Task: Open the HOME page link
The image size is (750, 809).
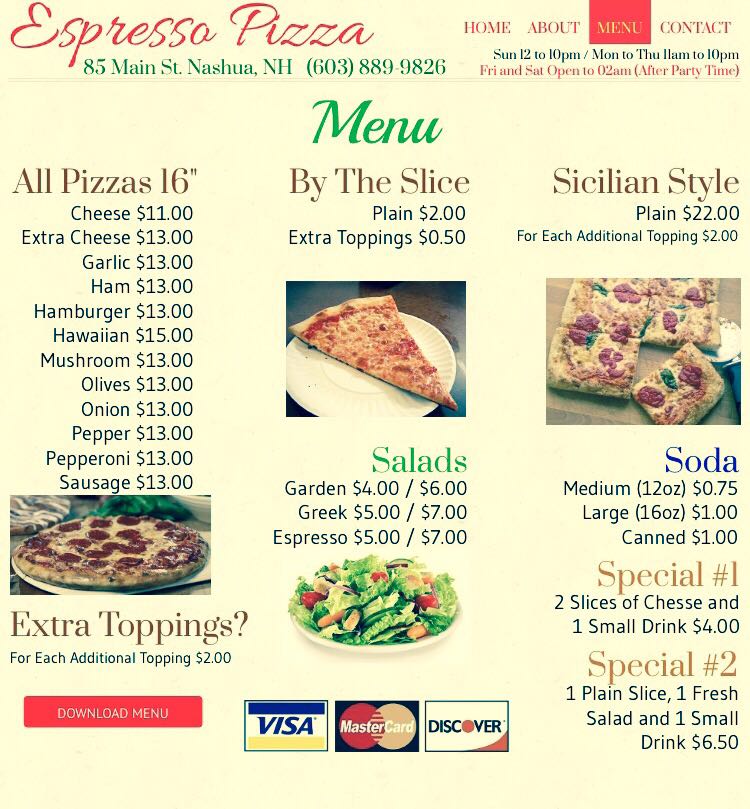Action: tap(487, 28)
